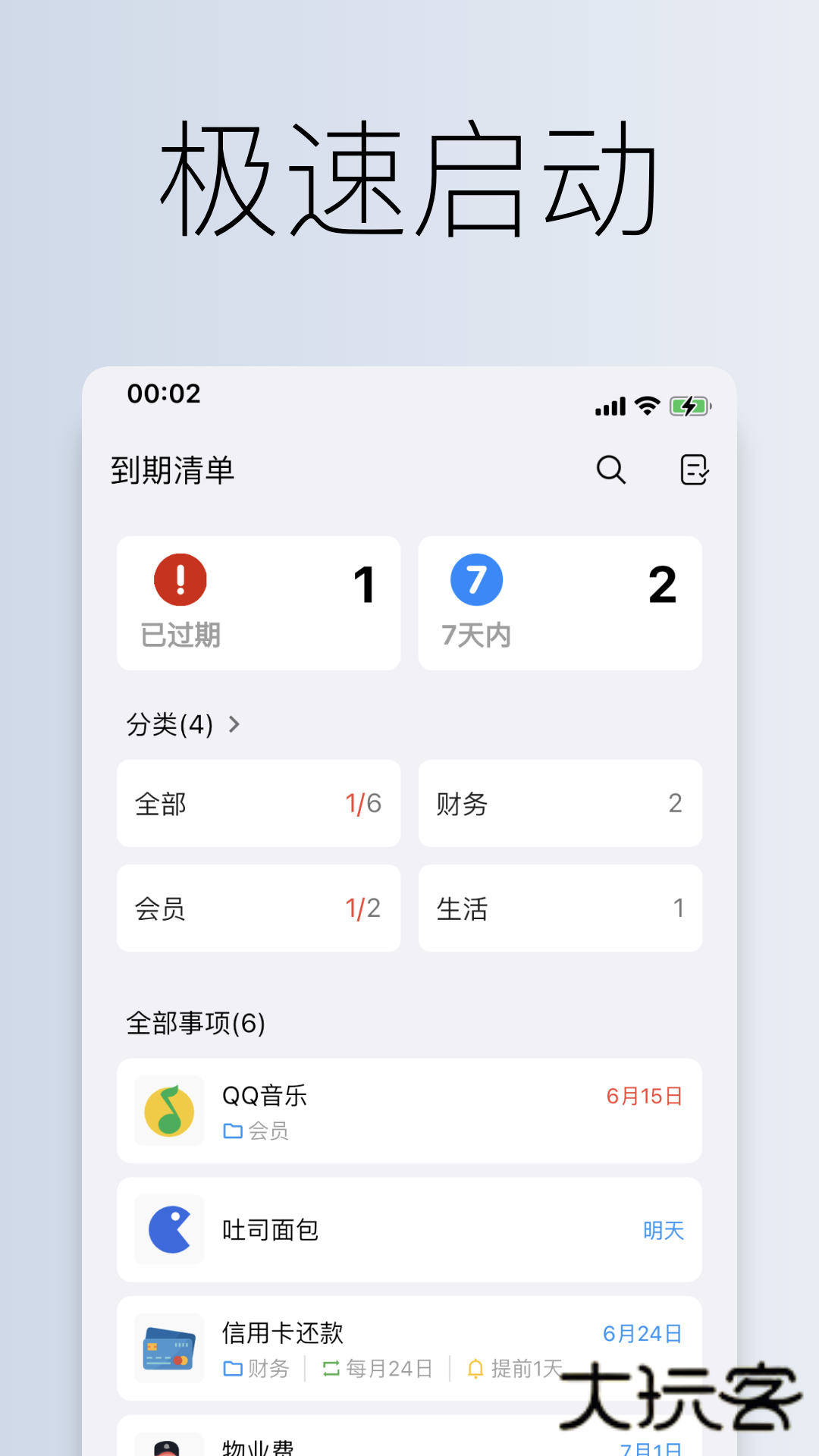The height and width of the screenshot is (1456, 819).
Task: Tap the search magnifier icon
Action: [x=611, y=470]
